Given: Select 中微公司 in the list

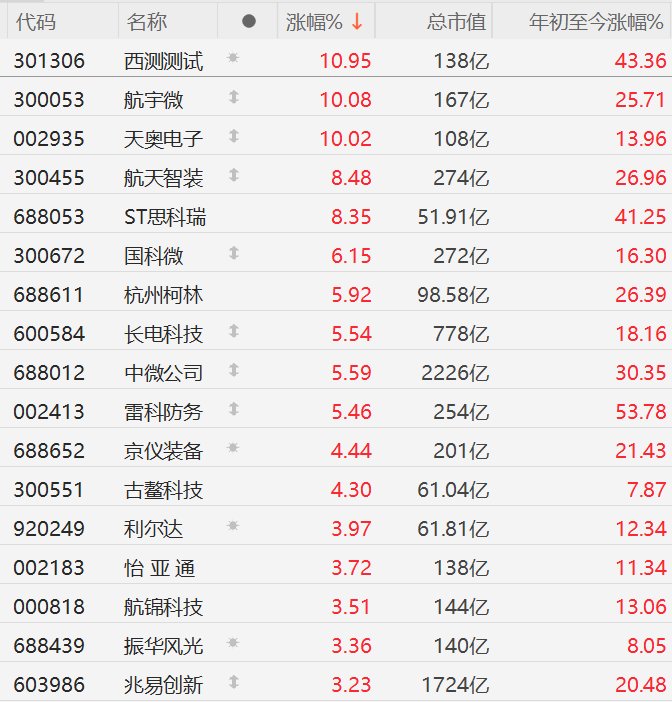Looking at the screenshot, I should tap(164, 373).
